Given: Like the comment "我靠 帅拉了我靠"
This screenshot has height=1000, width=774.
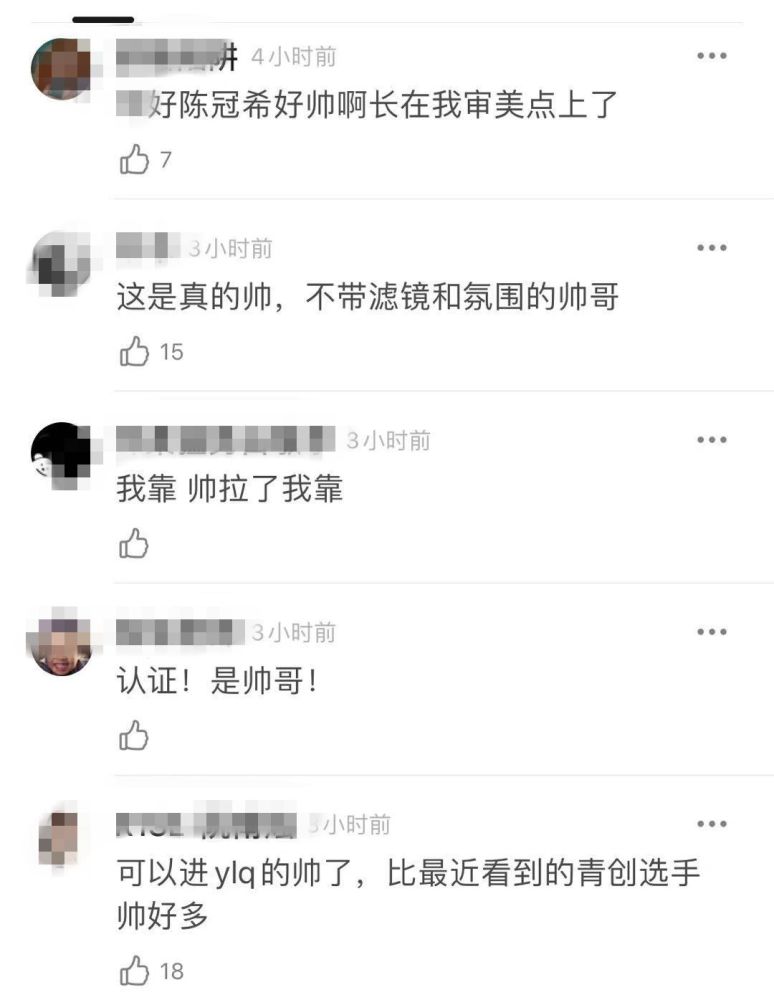Looking at the screenshot, I should 134,544.
